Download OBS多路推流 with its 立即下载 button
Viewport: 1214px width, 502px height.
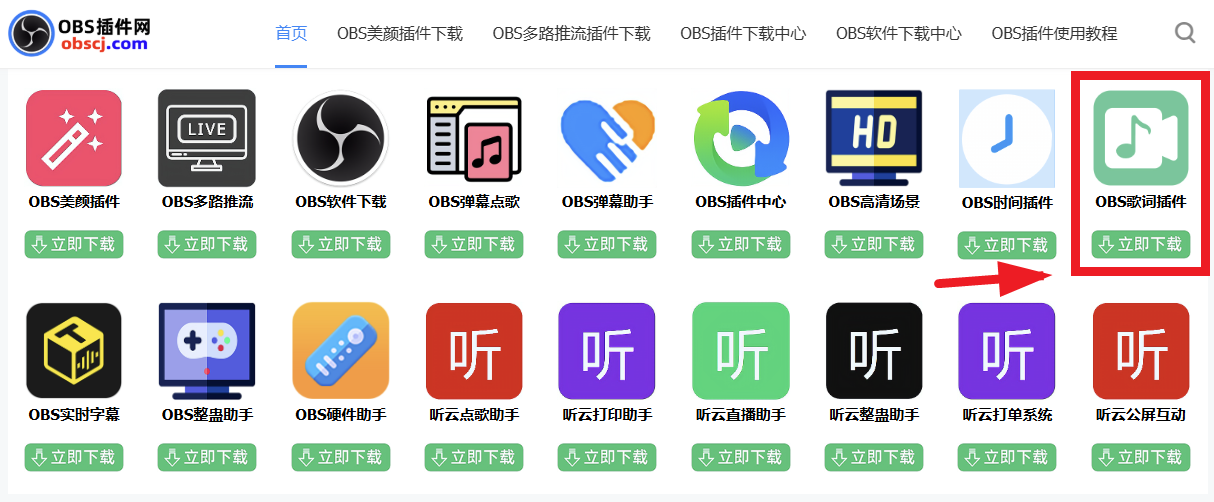coord(207,244)
